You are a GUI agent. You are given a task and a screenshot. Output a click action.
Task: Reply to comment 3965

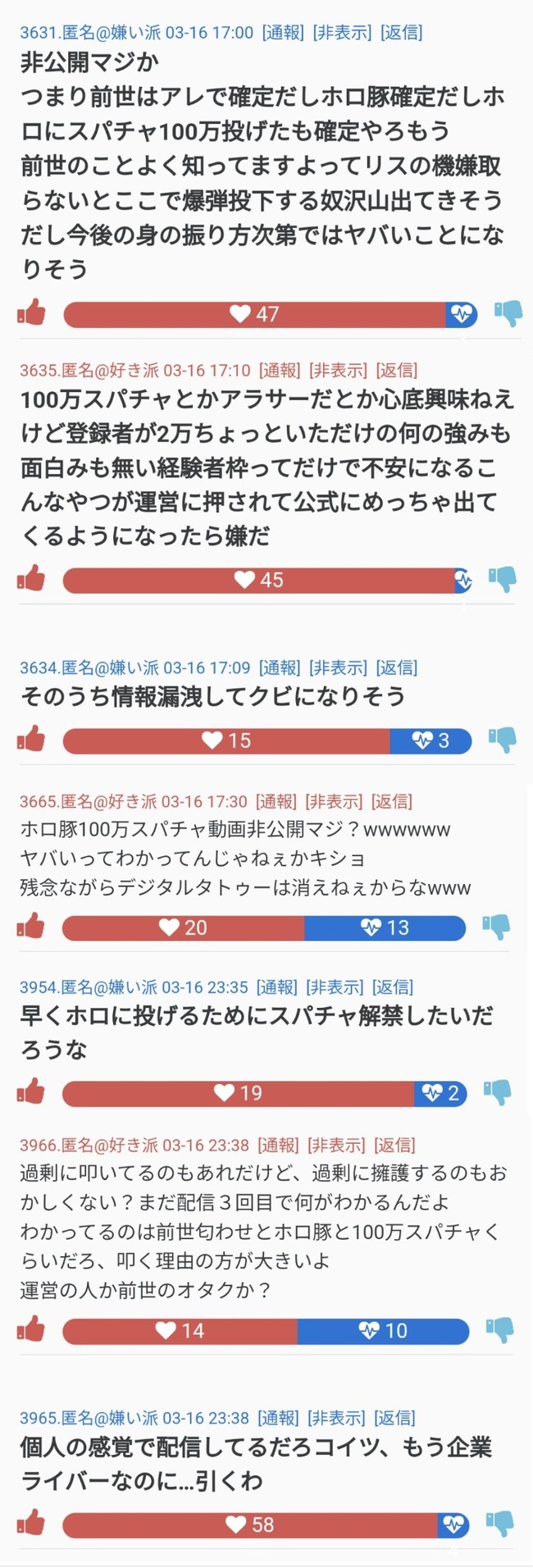coord(395,1418)
